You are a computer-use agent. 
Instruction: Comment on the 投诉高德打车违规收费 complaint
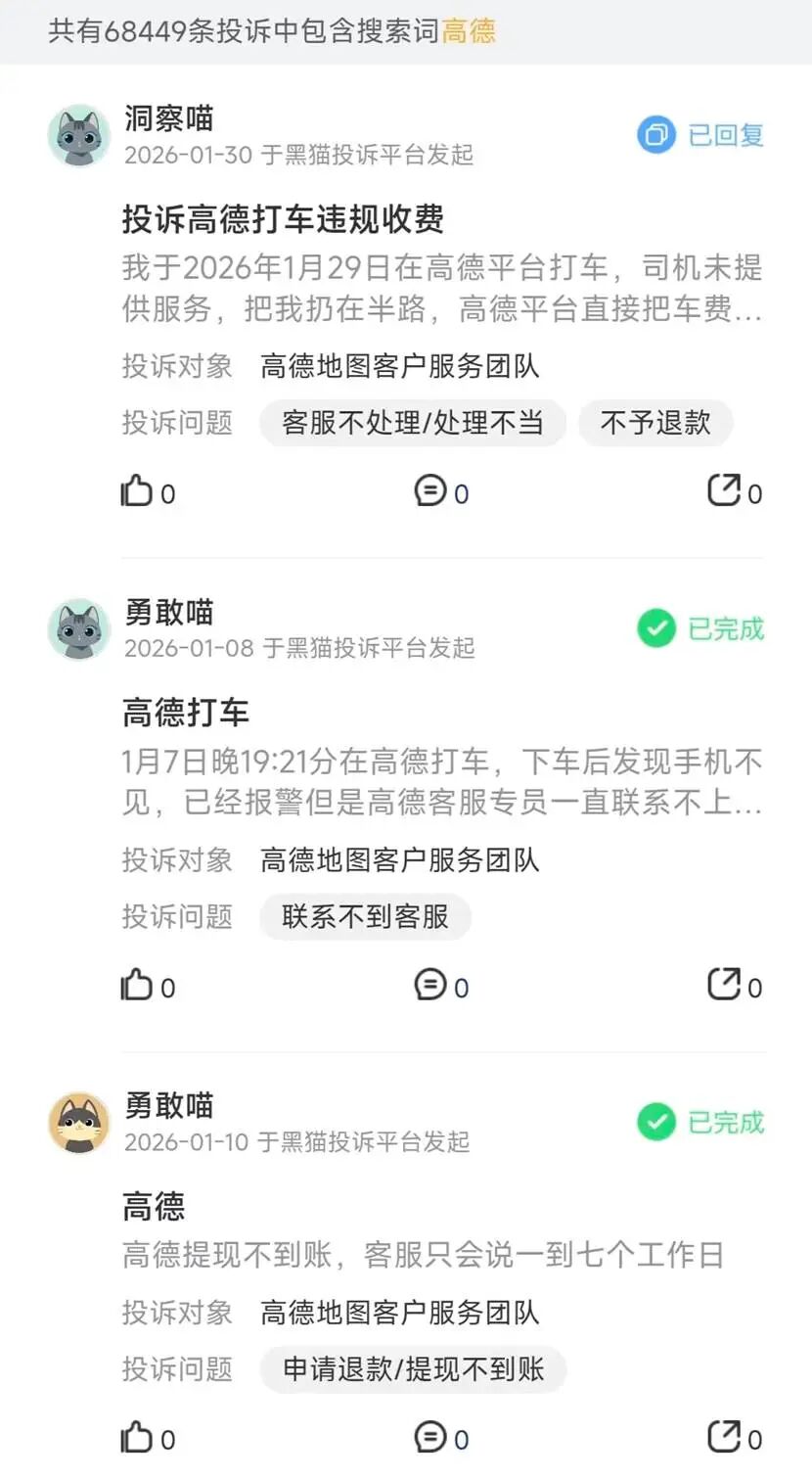(430, 490)
